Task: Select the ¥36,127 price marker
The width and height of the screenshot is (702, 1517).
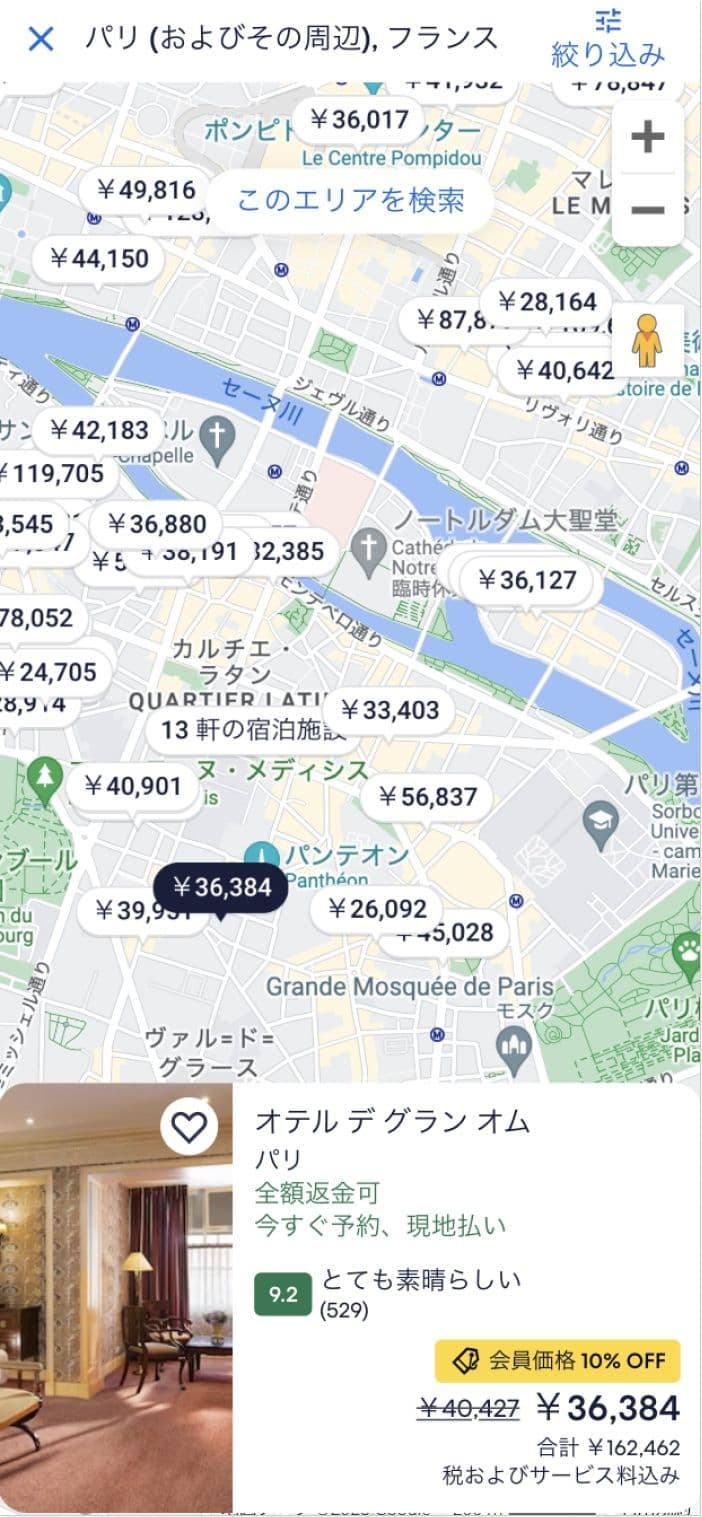Action: point(526,580)
